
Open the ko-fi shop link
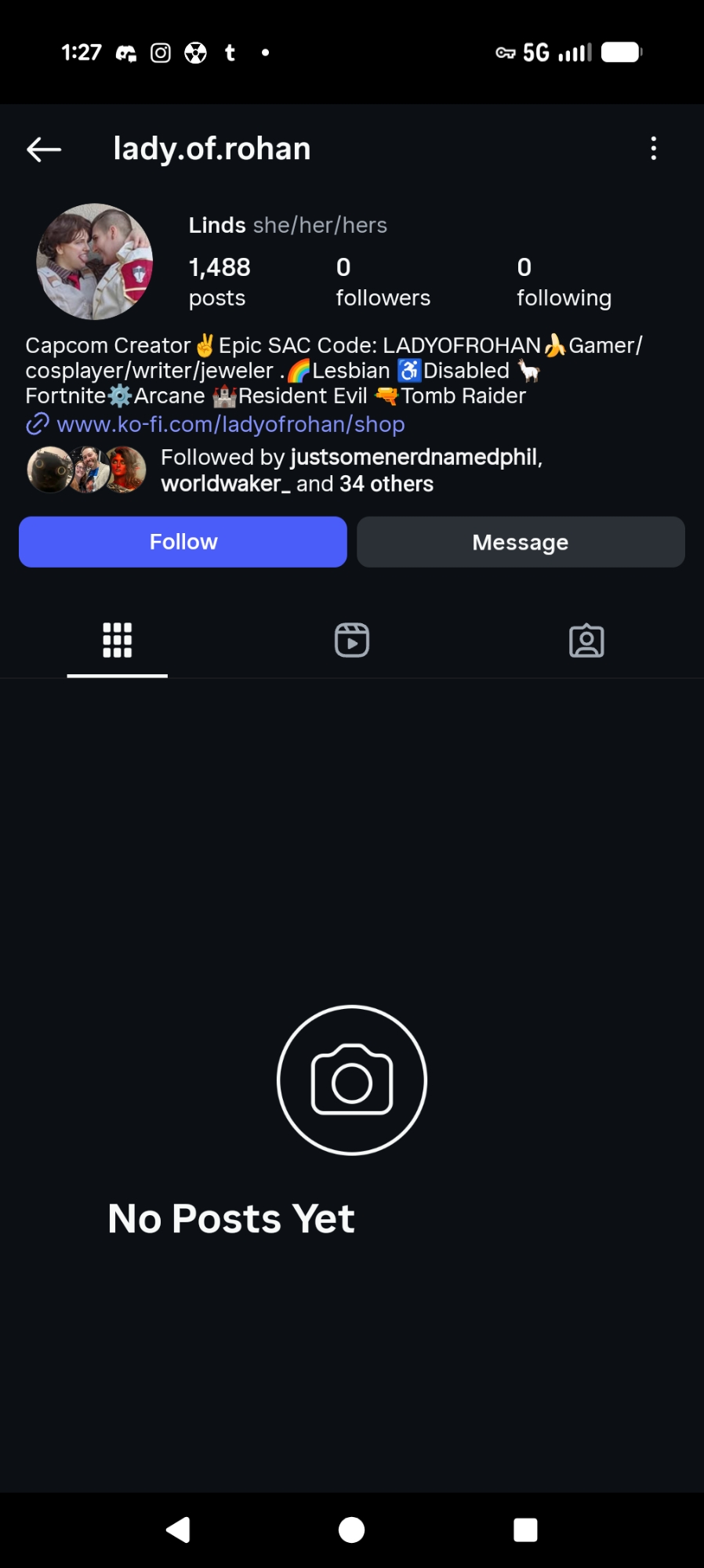point(230,424)
